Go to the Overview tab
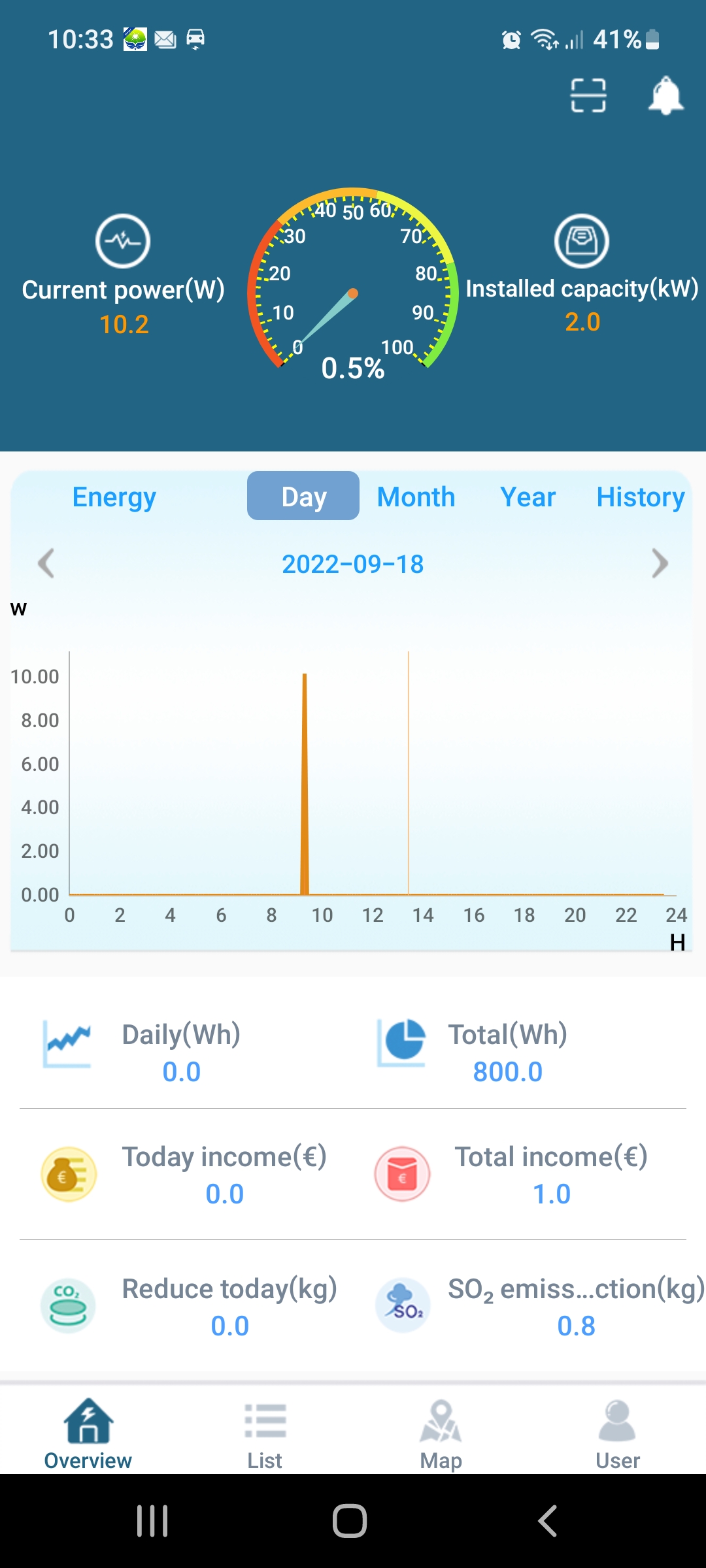The width and height of the screenshot is (706, 1568). 88,1434
